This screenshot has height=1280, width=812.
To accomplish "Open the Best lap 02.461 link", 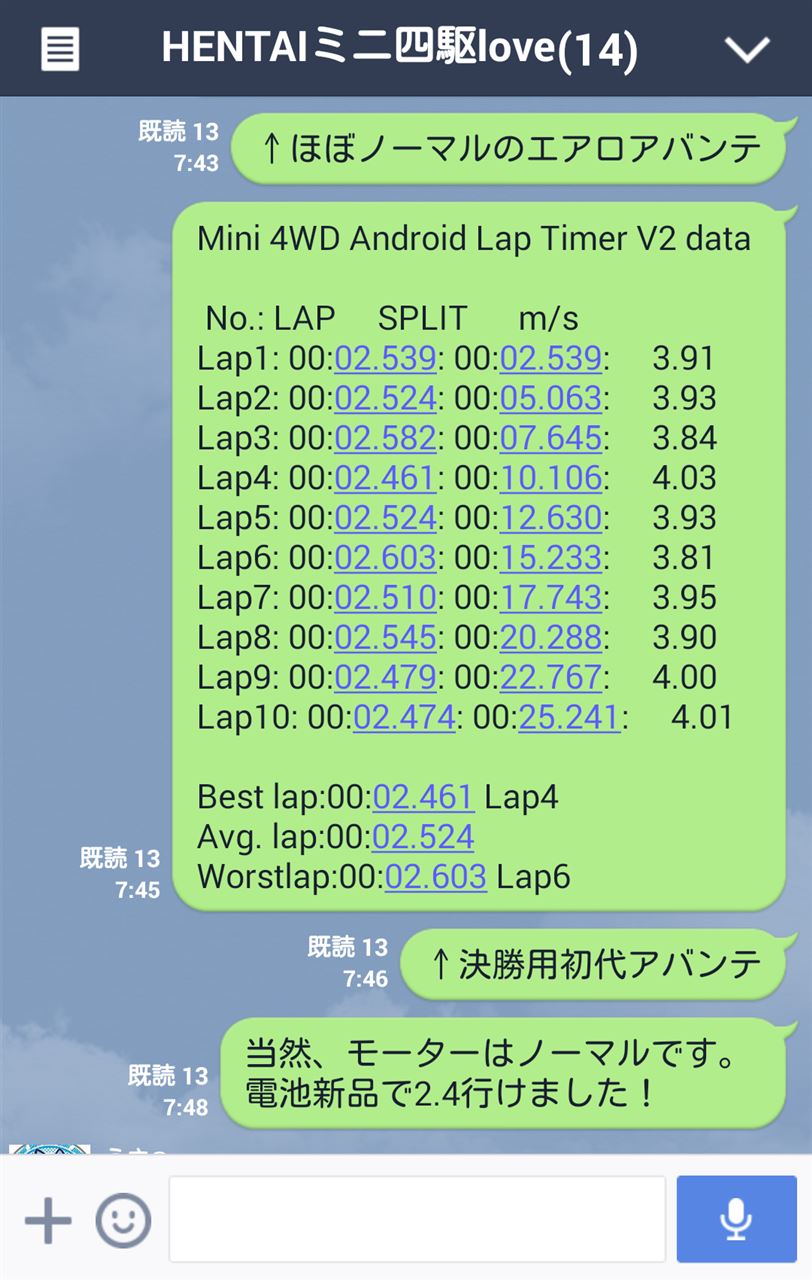I will tap(422, 797).
